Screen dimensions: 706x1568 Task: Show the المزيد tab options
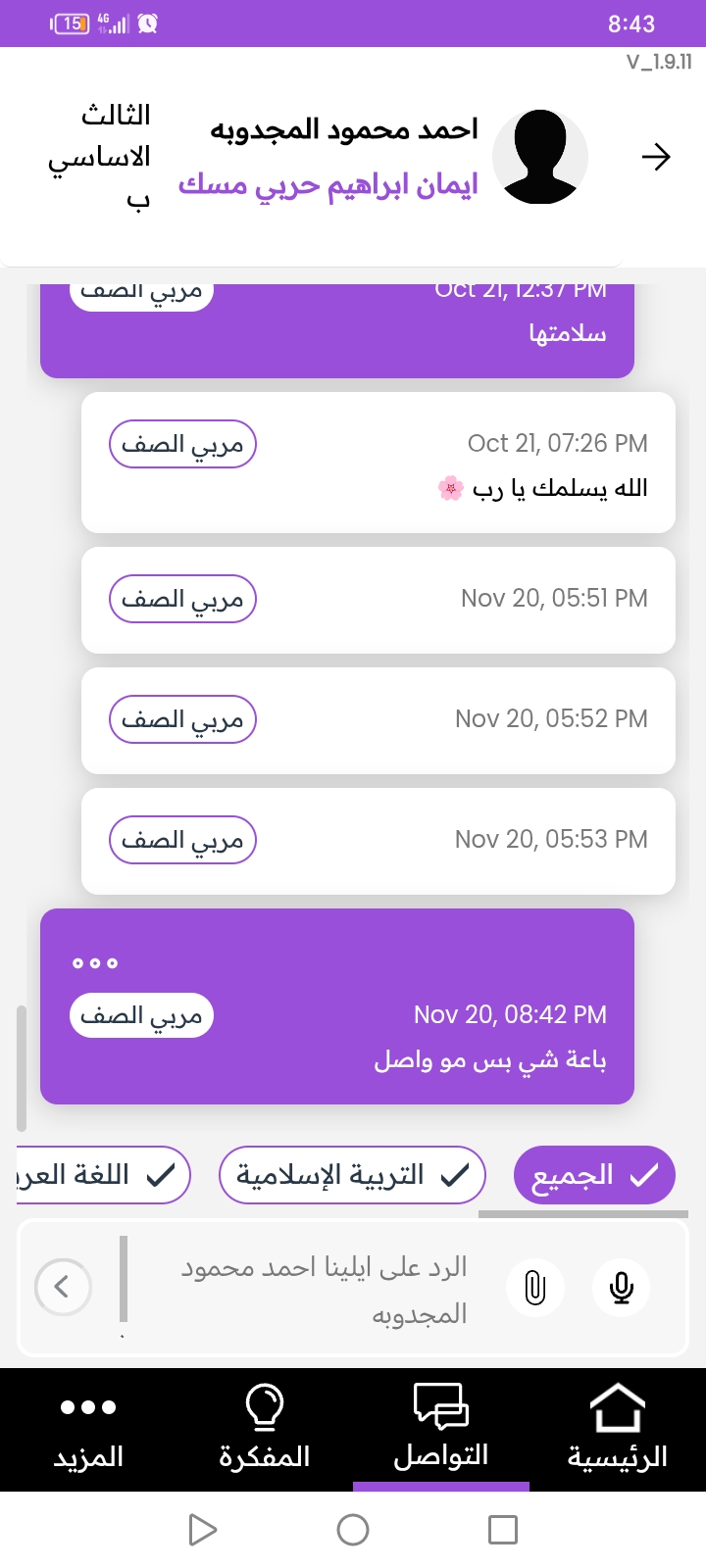point(88,1429)
